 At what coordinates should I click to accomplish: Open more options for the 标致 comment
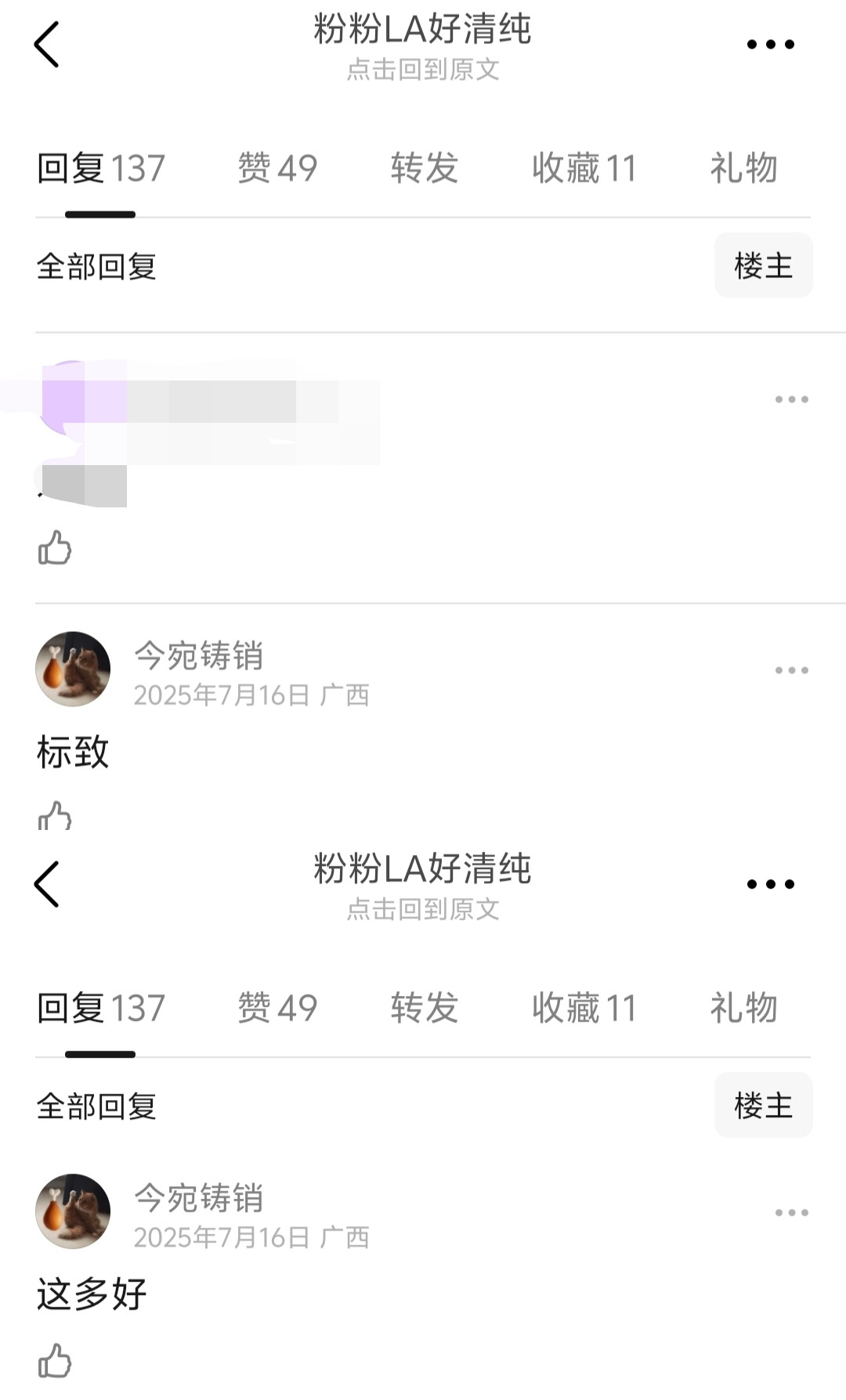(791, 670)
